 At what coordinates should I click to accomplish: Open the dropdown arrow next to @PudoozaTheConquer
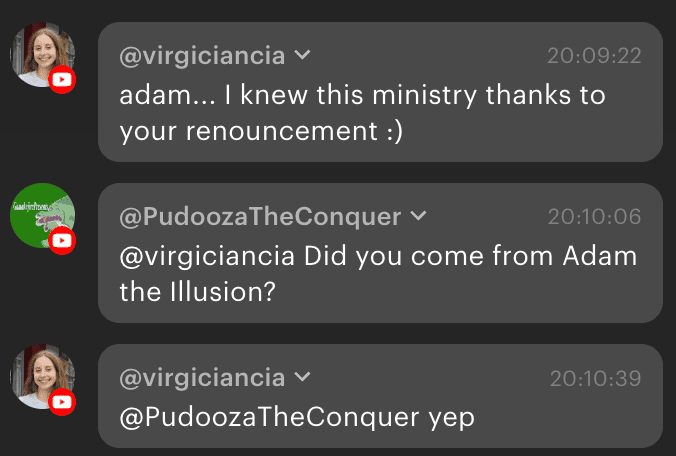coord(419,217)
